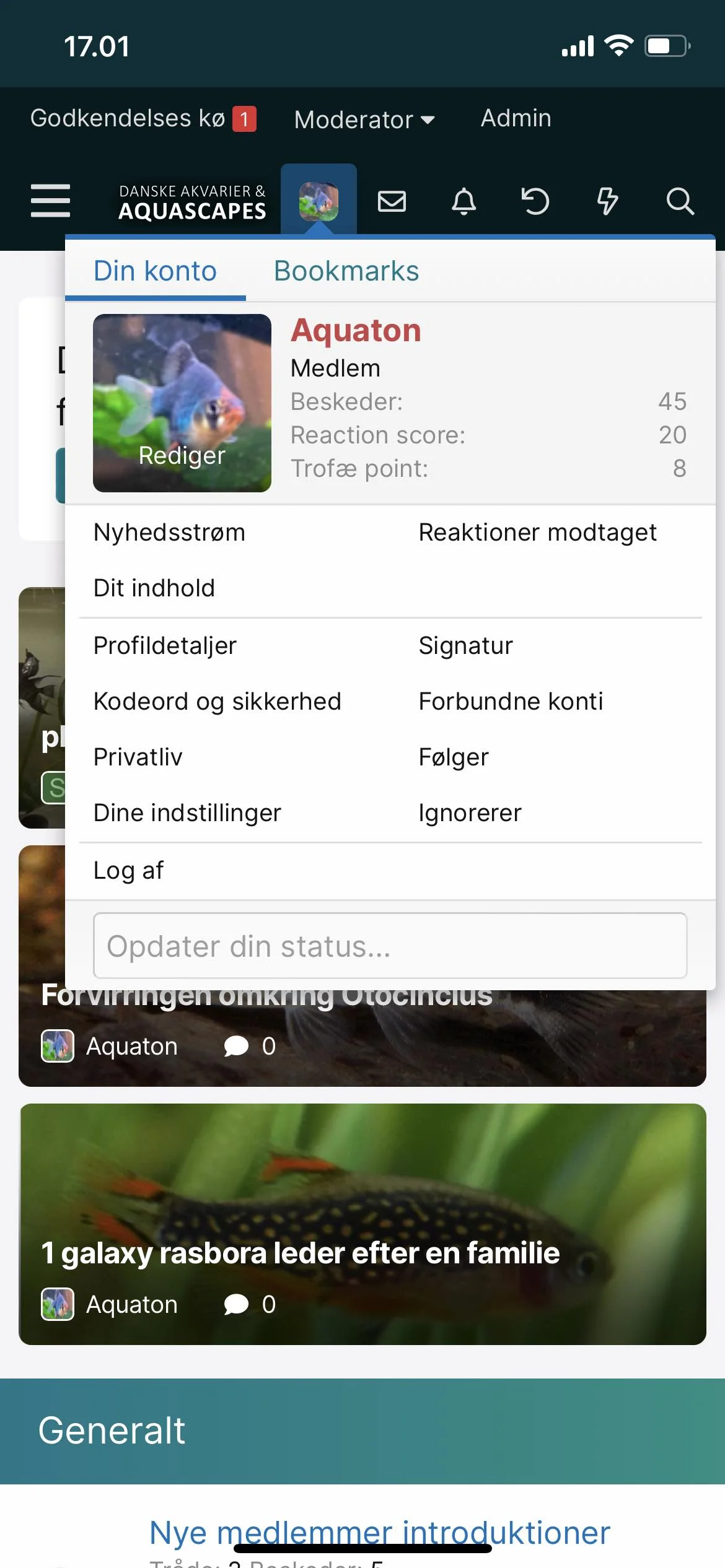Edit avatar via Rediger

(x=182, y=455)
